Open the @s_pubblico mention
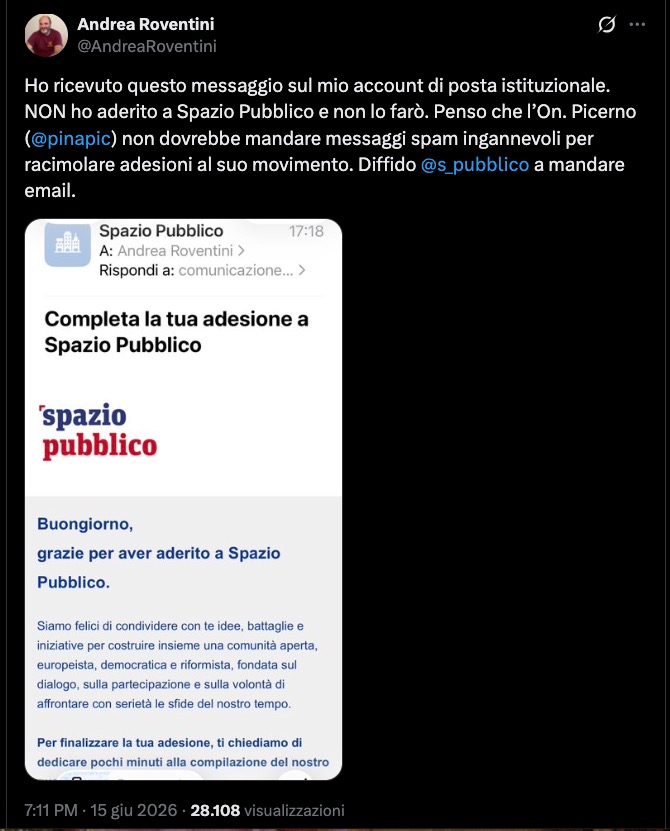This screenshot has width=670, height=831. (474, 165)
